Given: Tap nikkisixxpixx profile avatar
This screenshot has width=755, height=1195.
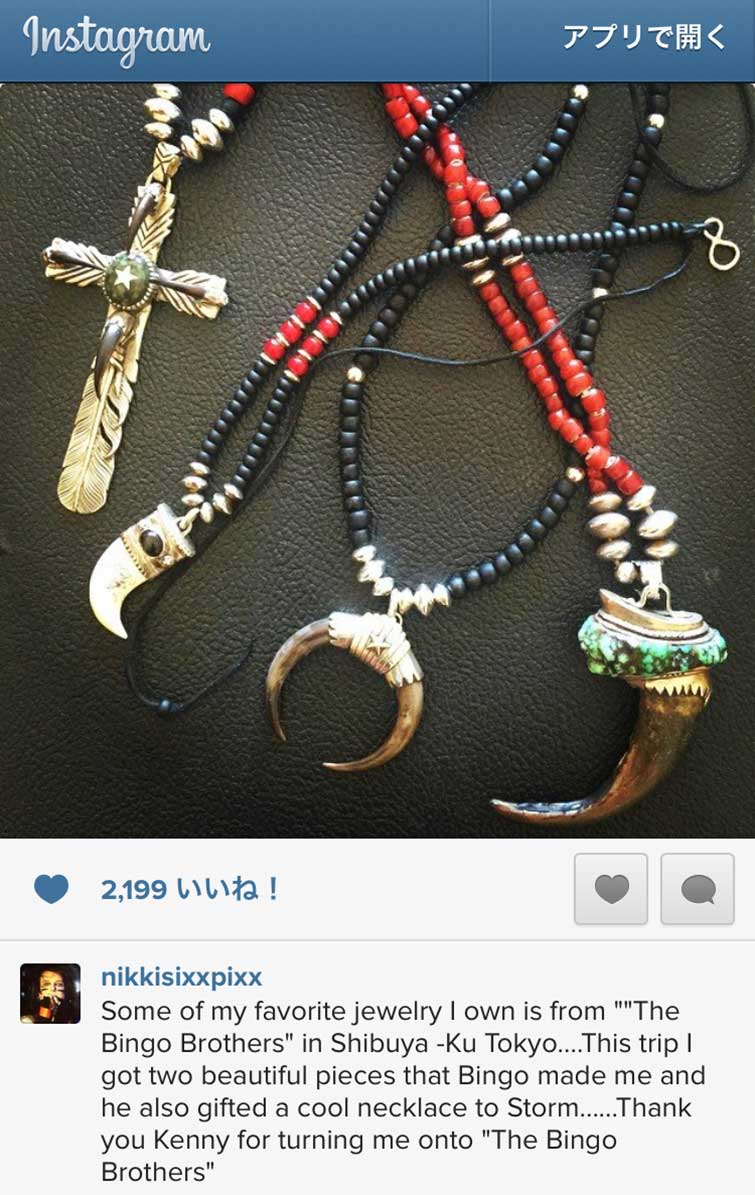Looking at the screenshot, I should click(50, 993).
